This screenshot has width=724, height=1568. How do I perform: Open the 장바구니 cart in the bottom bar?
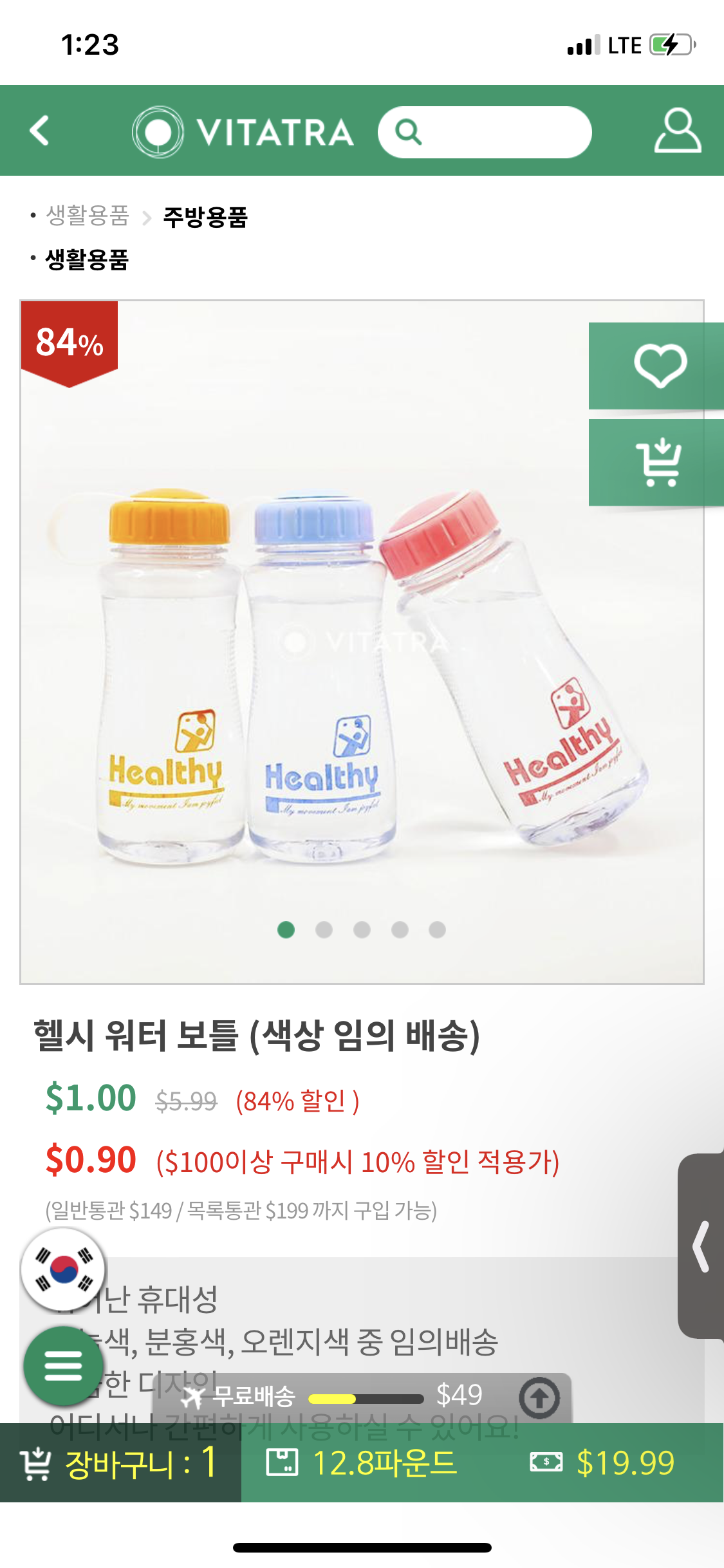click(x=120, y=1462)
